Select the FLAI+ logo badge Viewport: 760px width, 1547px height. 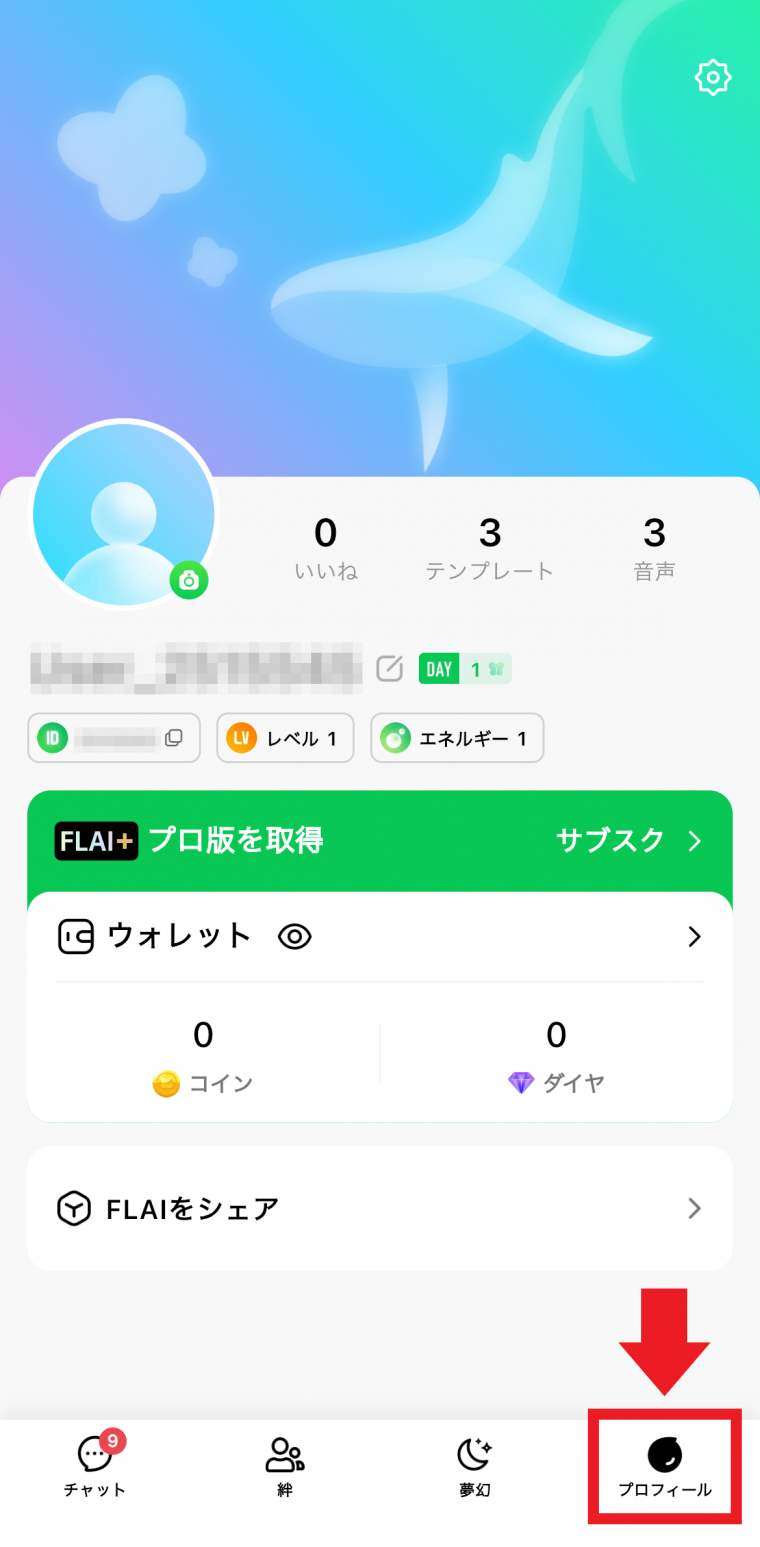click(x=95, y=841)
